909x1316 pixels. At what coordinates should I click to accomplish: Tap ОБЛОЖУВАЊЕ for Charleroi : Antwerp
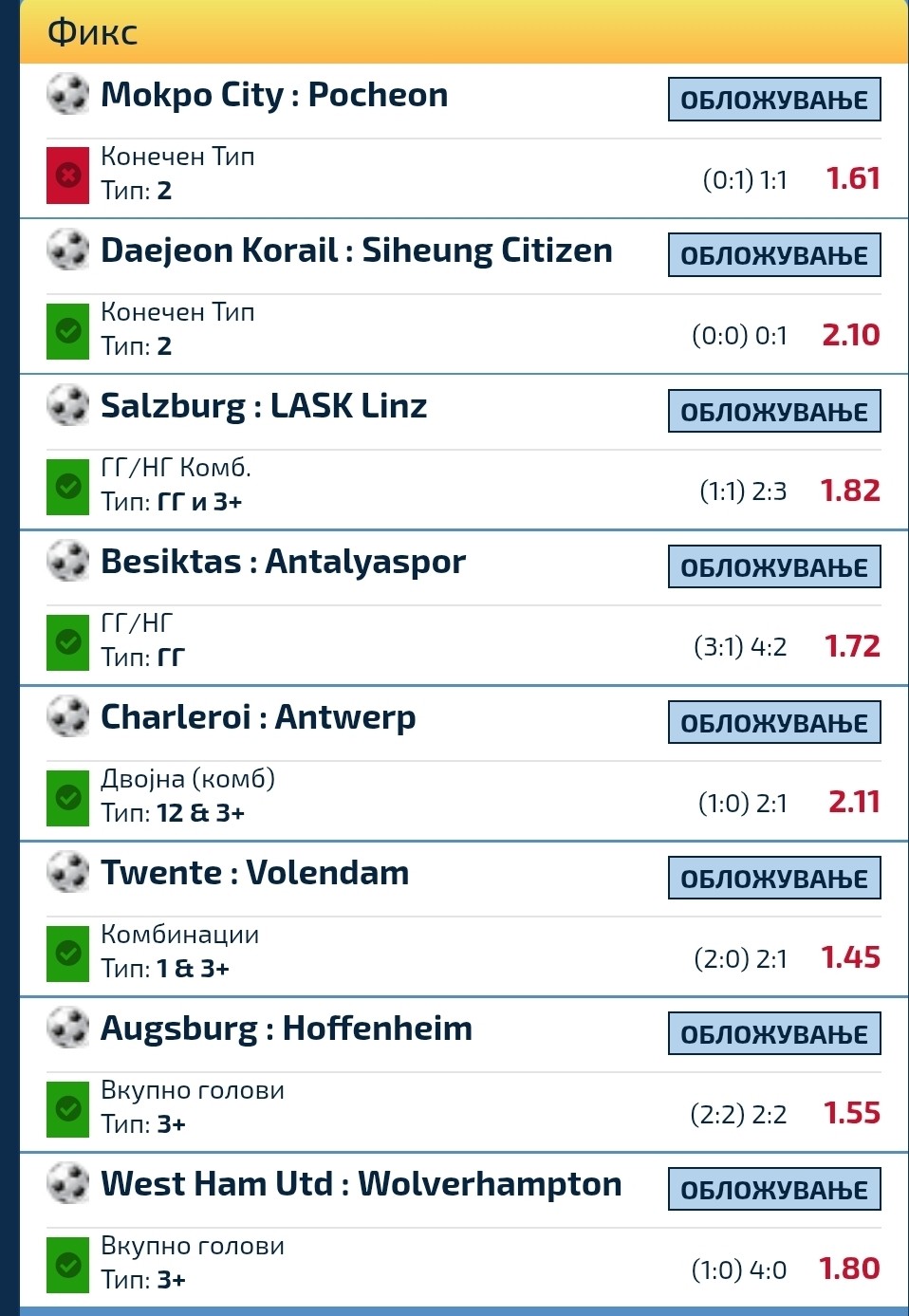[774, 723]
